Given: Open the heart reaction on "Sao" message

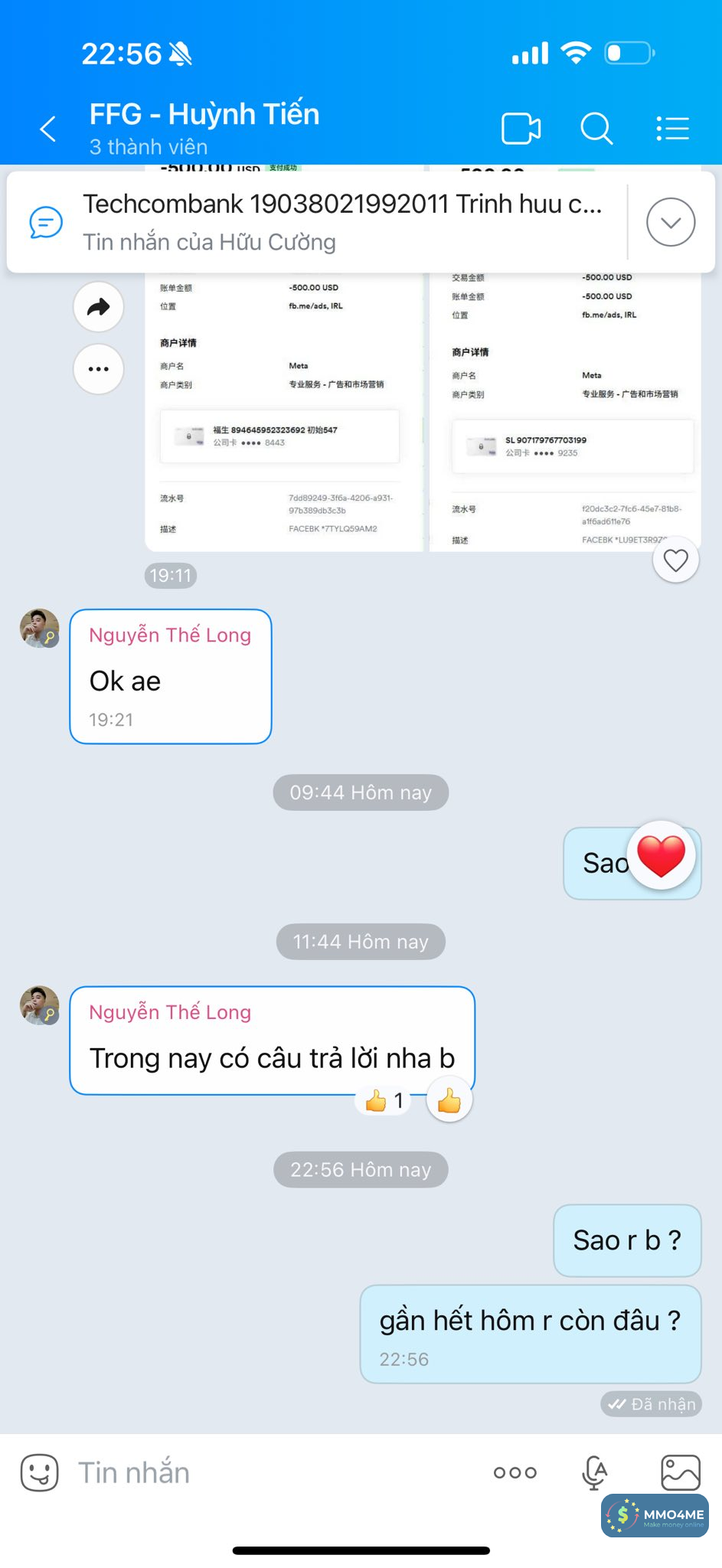Looking at the screenshot, I should 661,855.
